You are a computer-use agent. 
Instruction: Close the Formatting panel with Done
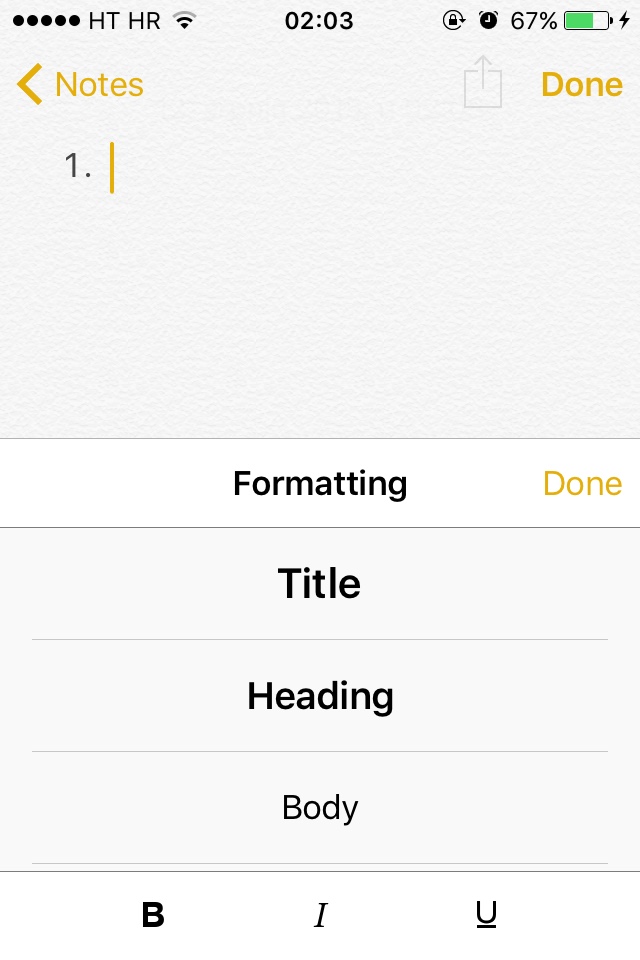click(x=582, y=484)
